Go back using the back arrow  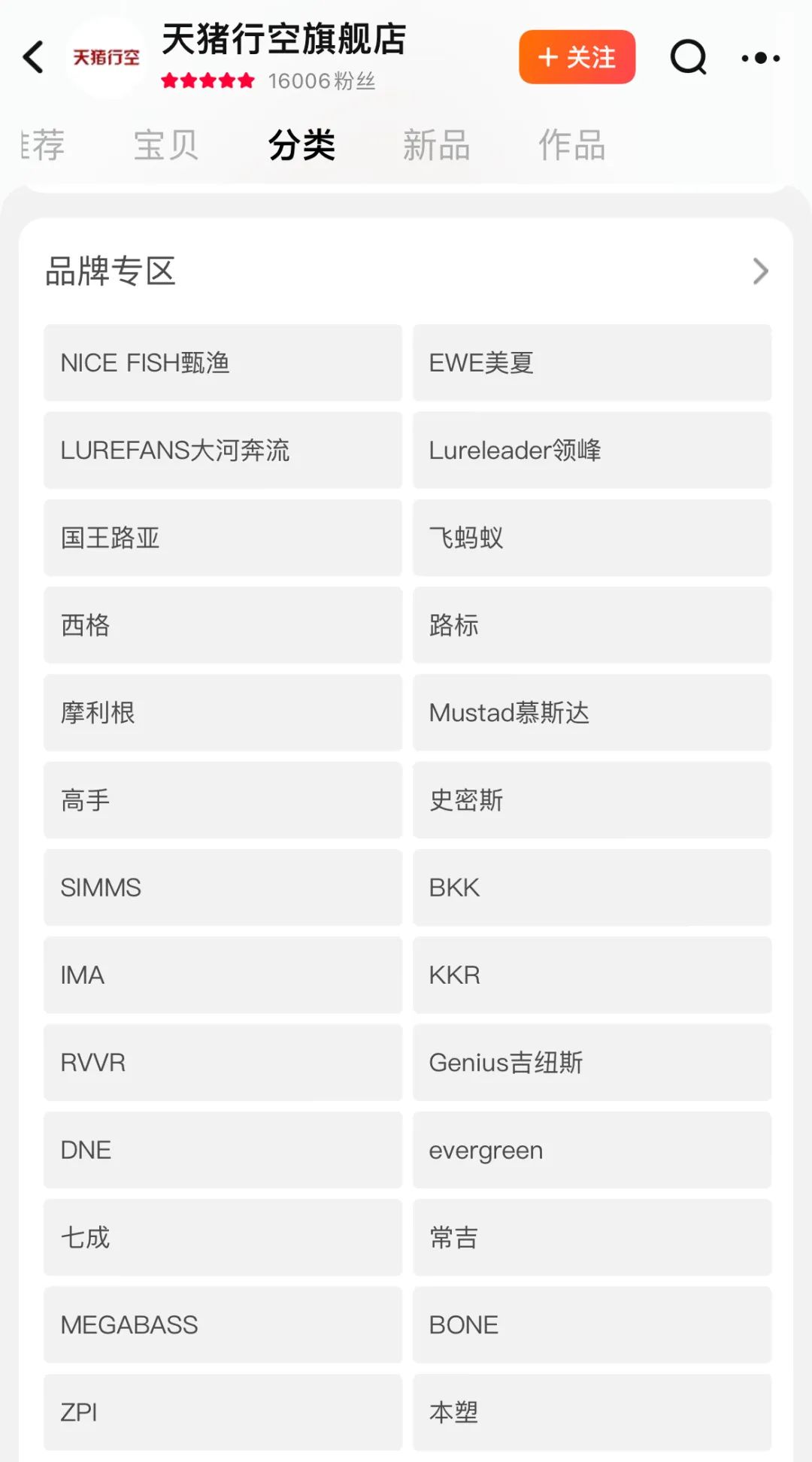(33, 57)
